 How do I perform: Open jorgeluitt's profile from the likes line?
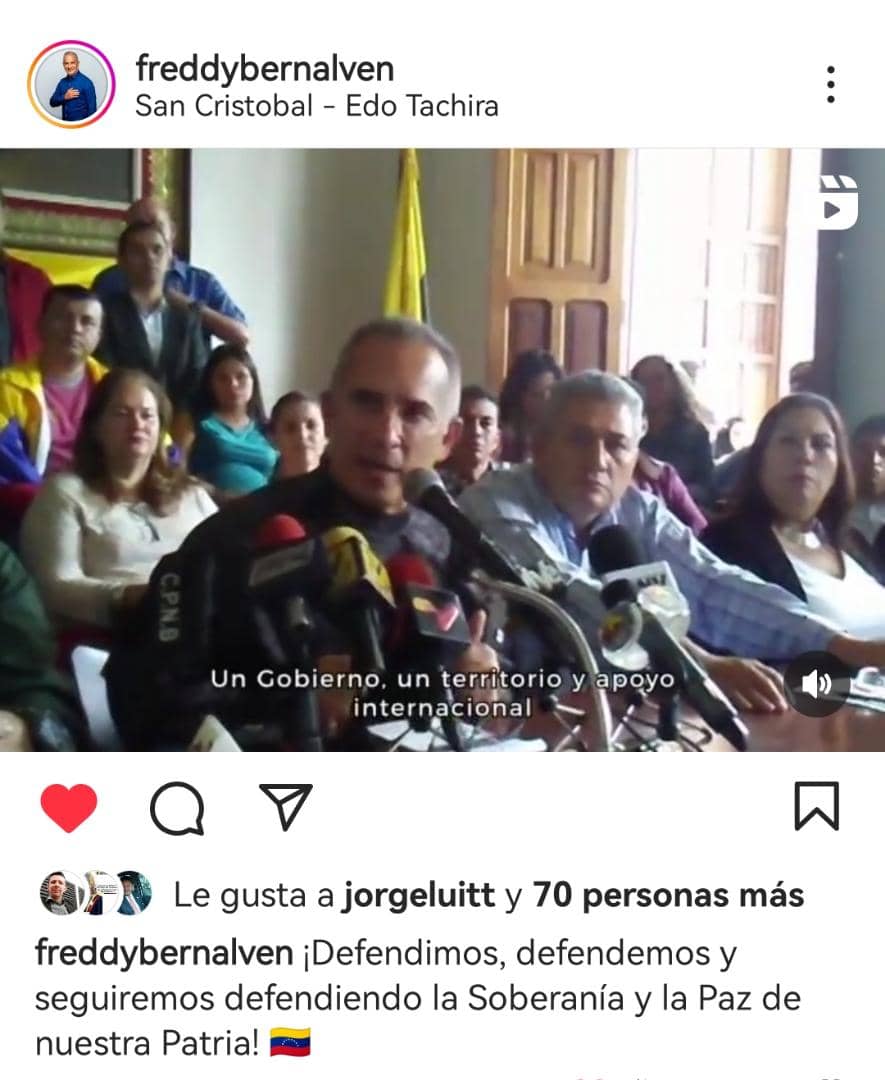pyautogui.click(x=418, y=895)
